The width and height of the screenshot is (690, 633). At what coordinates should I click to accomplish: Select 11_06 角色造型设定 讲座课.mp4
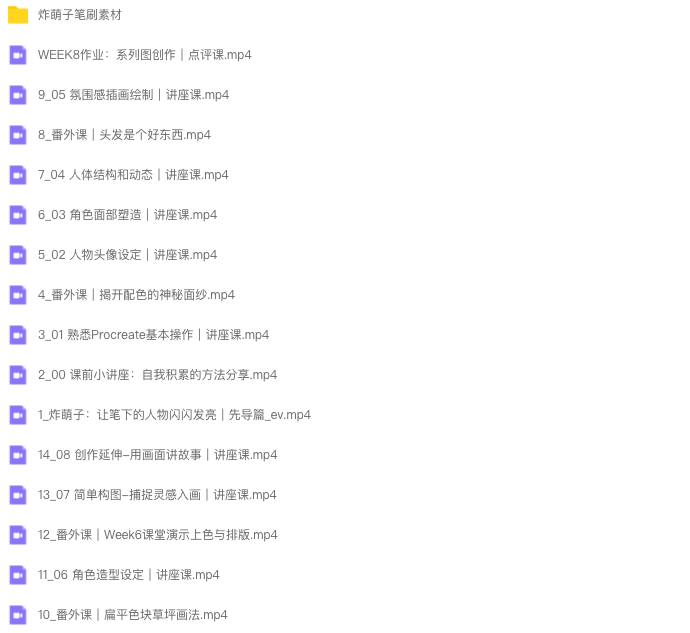click(128, 575)
